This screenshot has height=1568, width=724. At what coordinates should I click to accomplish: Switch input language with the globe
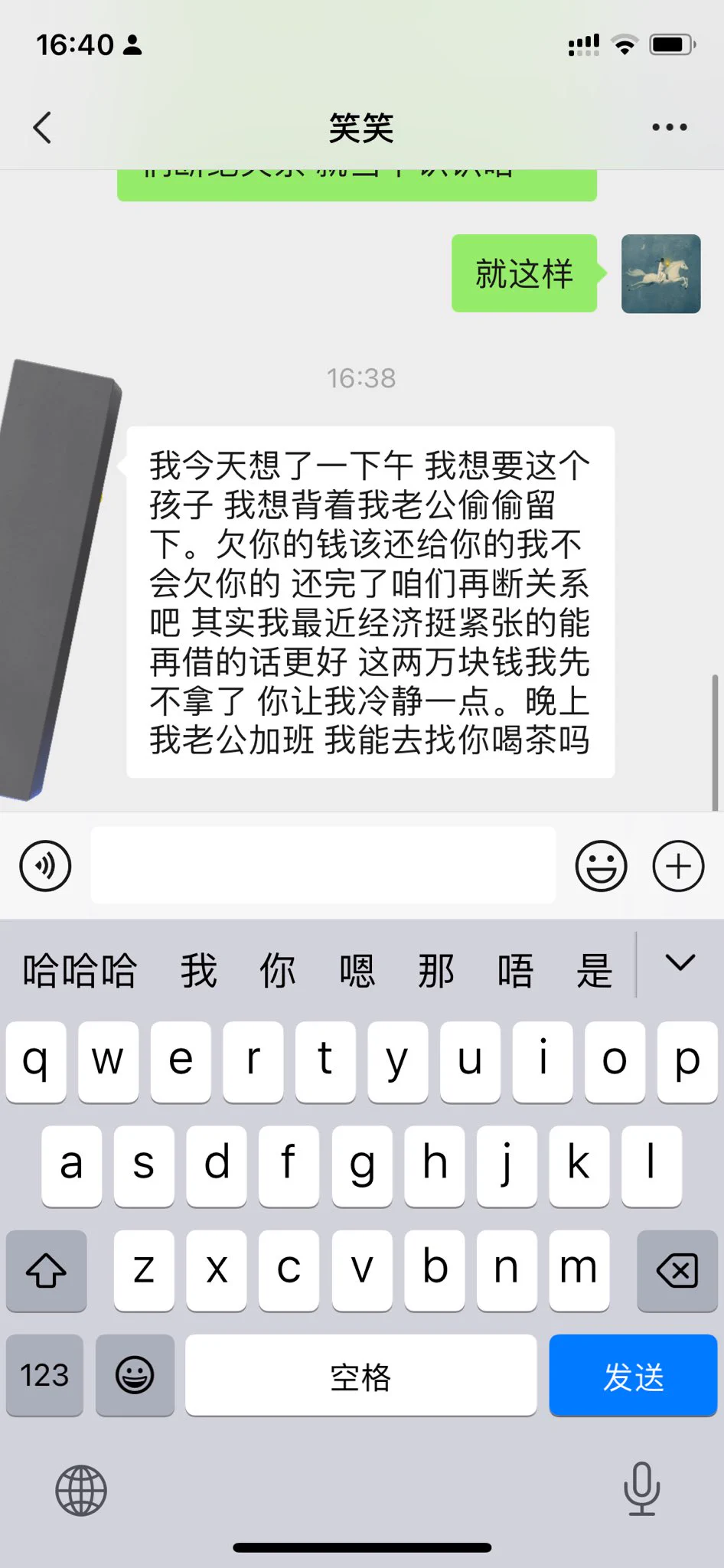(81, 1490)
